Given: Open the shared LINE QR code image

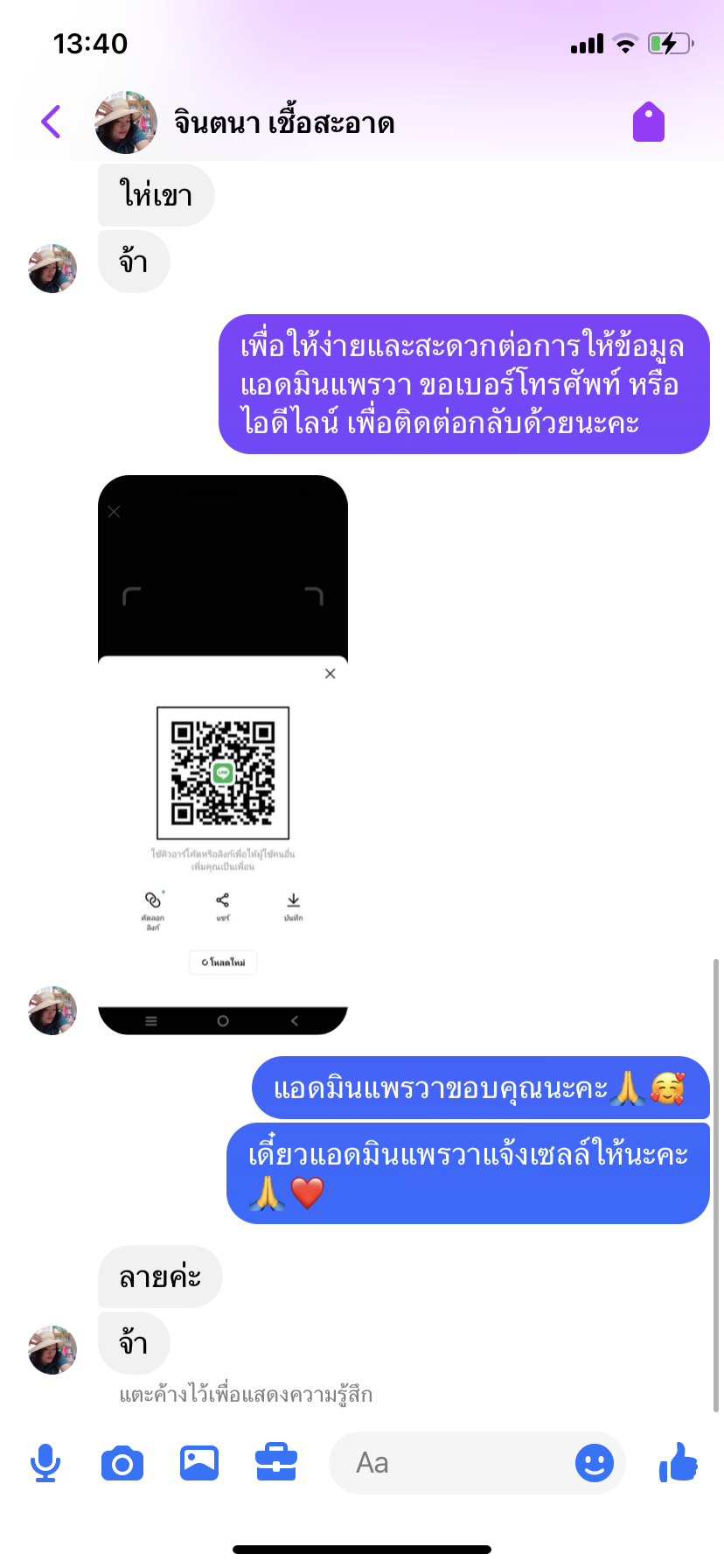Looking at the screenshot, I should pyautogui.click(x=223, y=755).
